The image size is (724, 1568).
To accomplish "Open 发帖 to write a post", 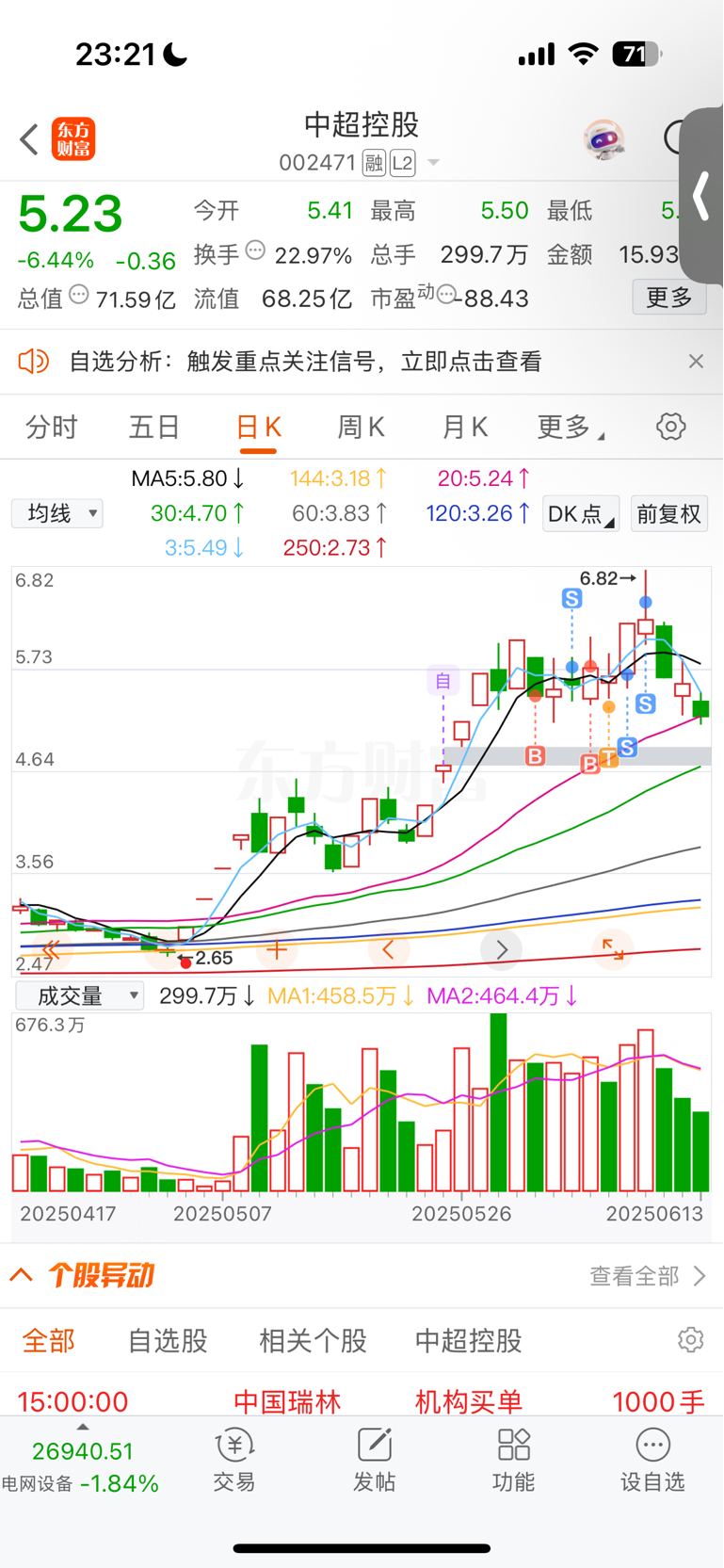I will (374, 1461).
